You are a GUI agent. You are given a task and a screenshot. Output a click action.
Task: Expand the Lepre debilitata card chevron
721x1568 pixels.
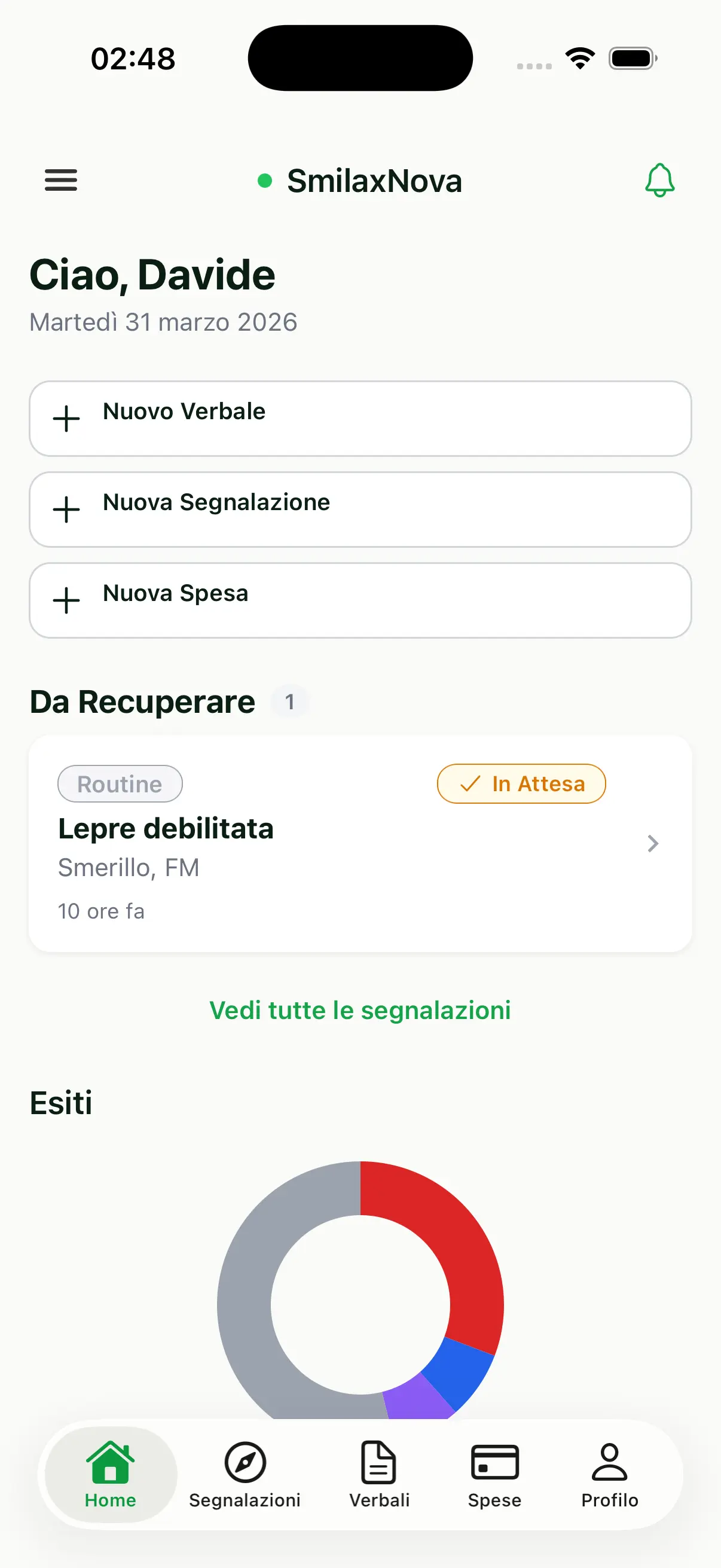[x=652, y=844]
